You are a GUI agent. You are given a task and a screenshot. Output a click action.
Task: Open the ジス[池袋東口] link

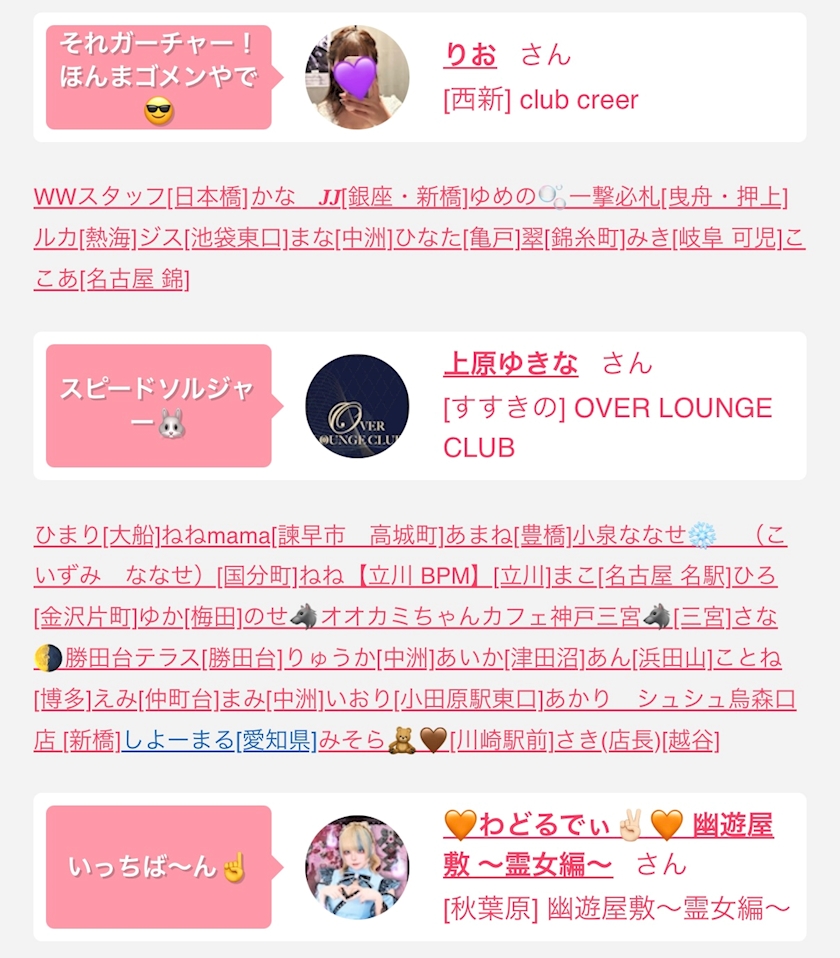pos(213,238)
